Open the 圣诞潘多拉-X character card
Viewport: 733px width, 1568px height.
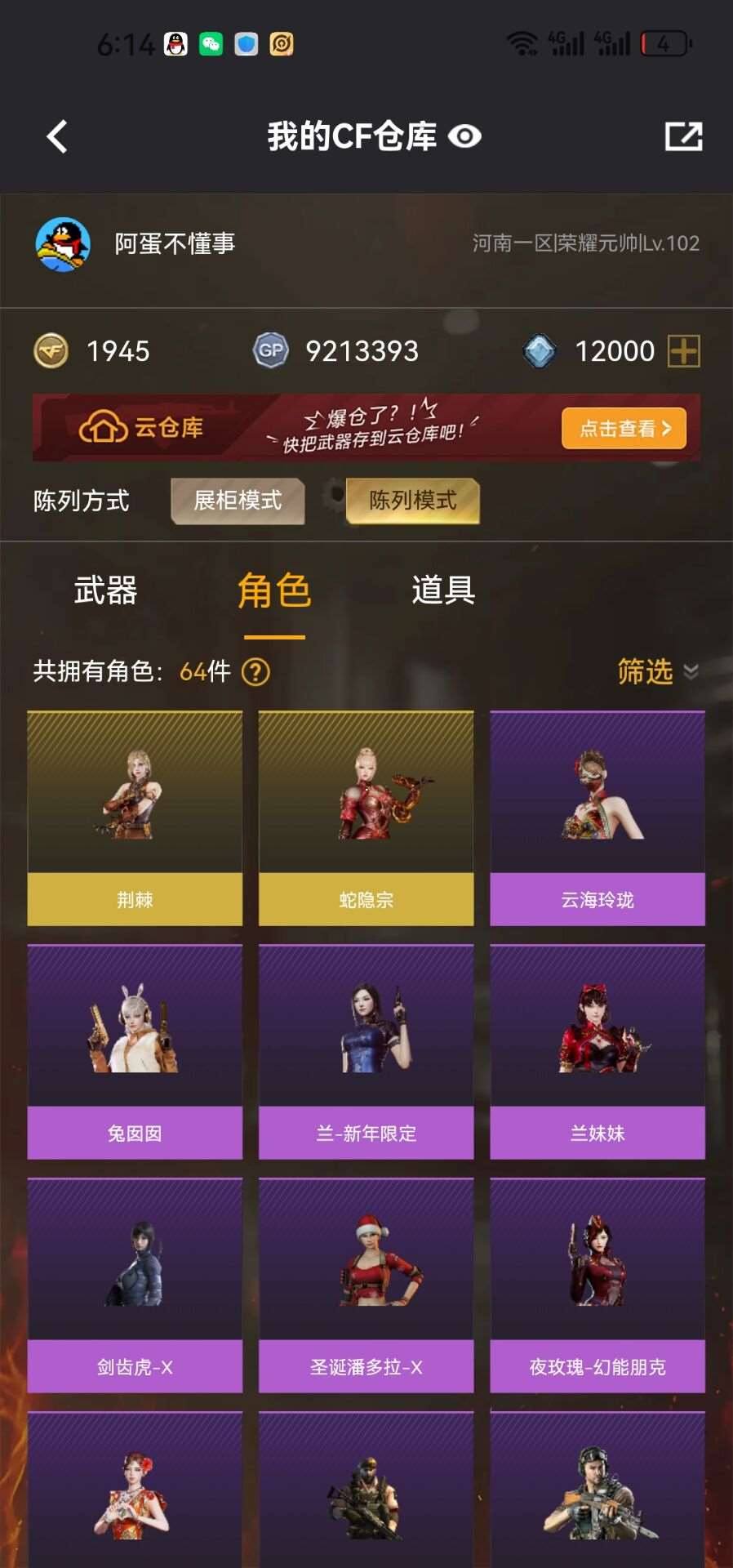click(366, 1285)
